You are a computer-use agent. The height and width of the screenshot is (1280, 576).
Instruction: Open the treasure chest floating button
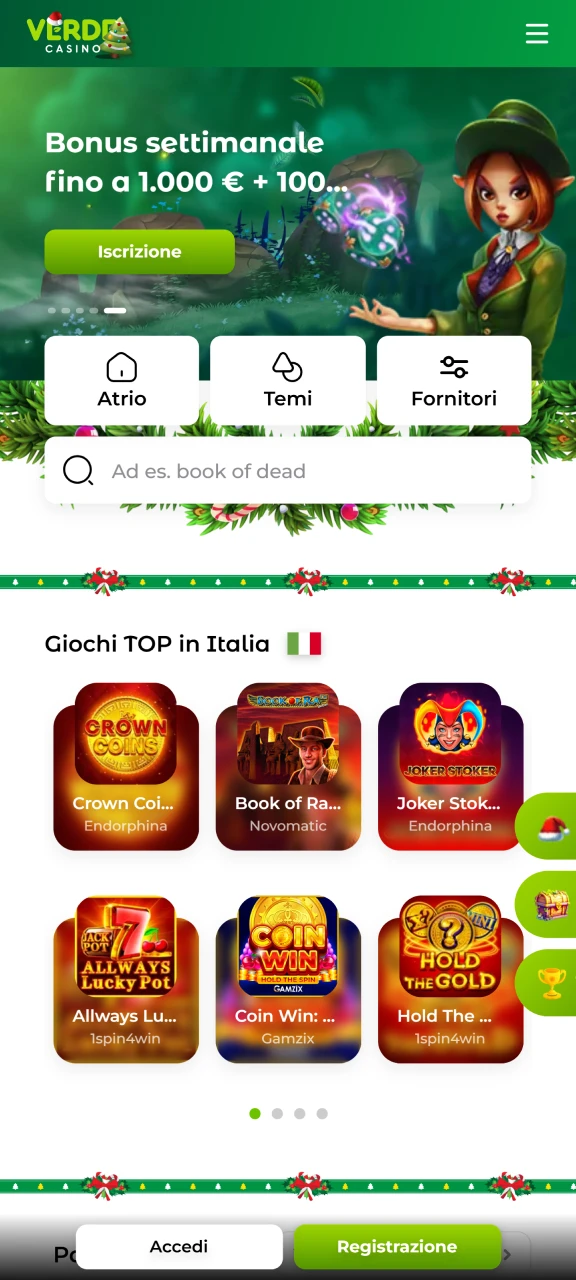click(x=549, y=905)
